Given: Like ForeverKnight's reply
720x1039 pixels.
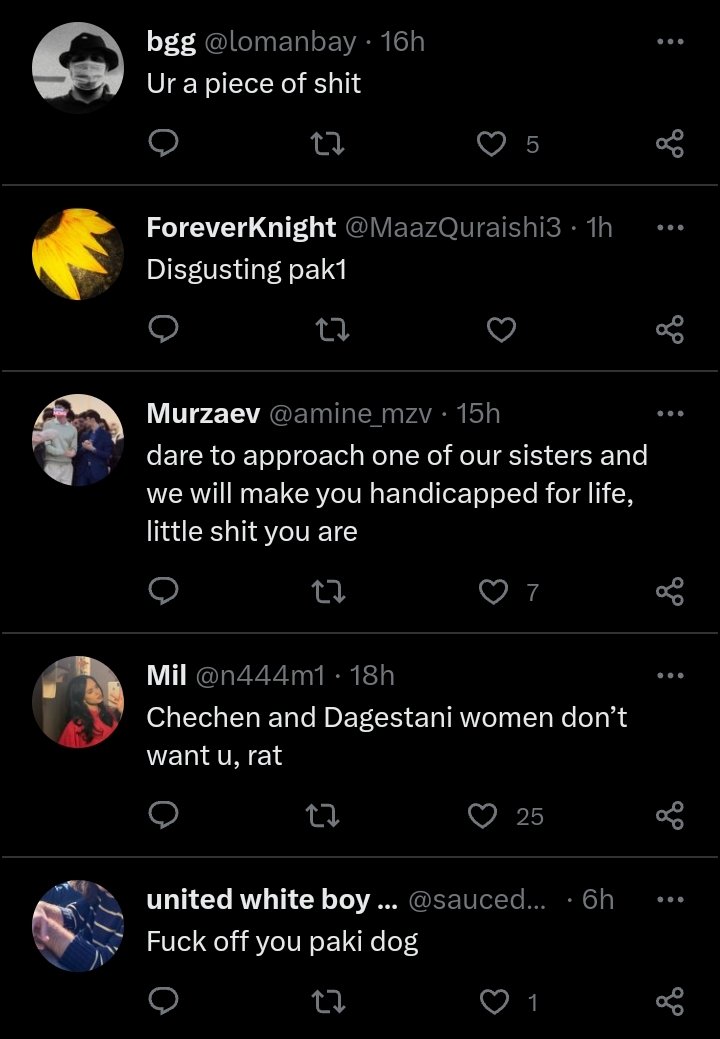Looking at the screenshot, I should coord(500,330).
